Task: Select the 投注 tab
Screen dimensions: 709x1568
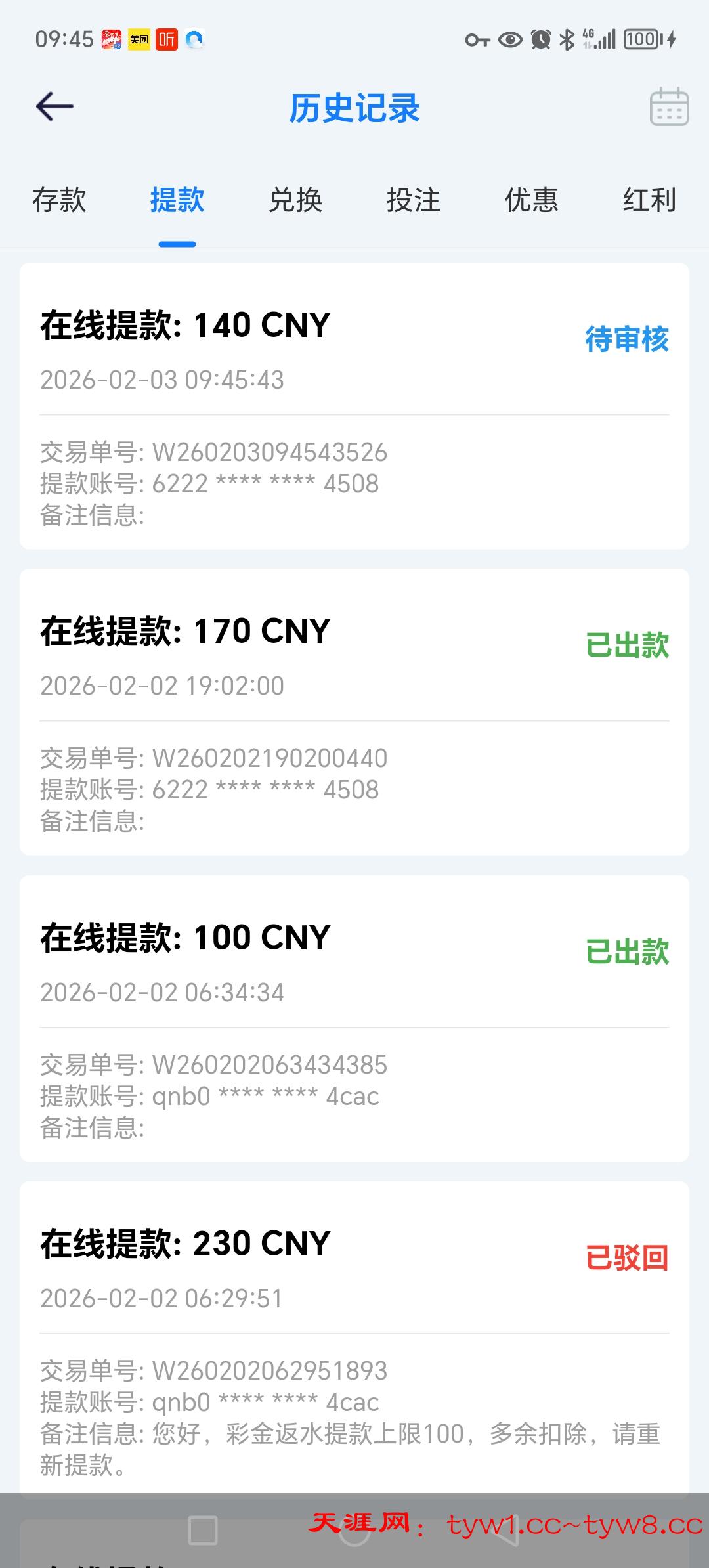Action: (415, 202)
